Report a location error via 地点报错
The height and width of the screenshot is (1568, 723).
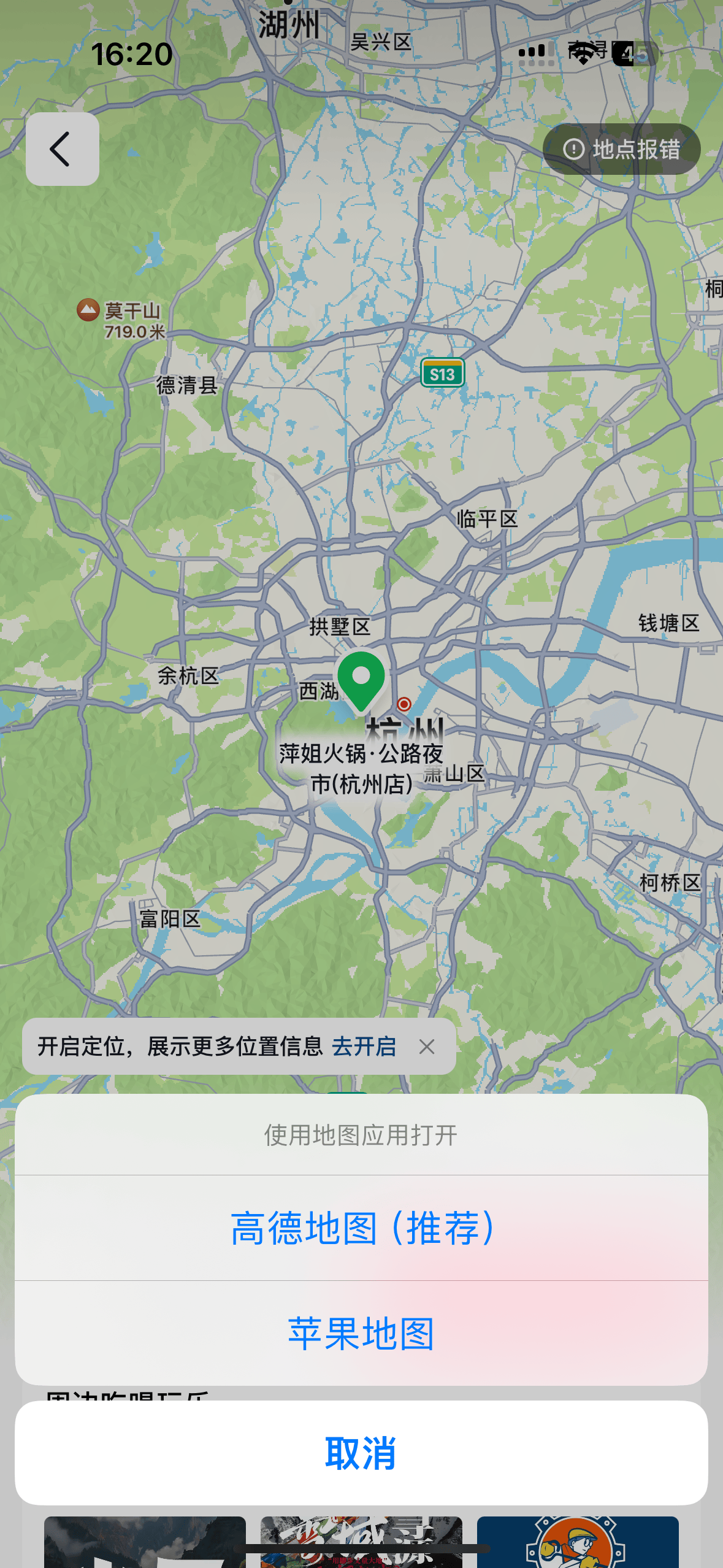point(621,149)
